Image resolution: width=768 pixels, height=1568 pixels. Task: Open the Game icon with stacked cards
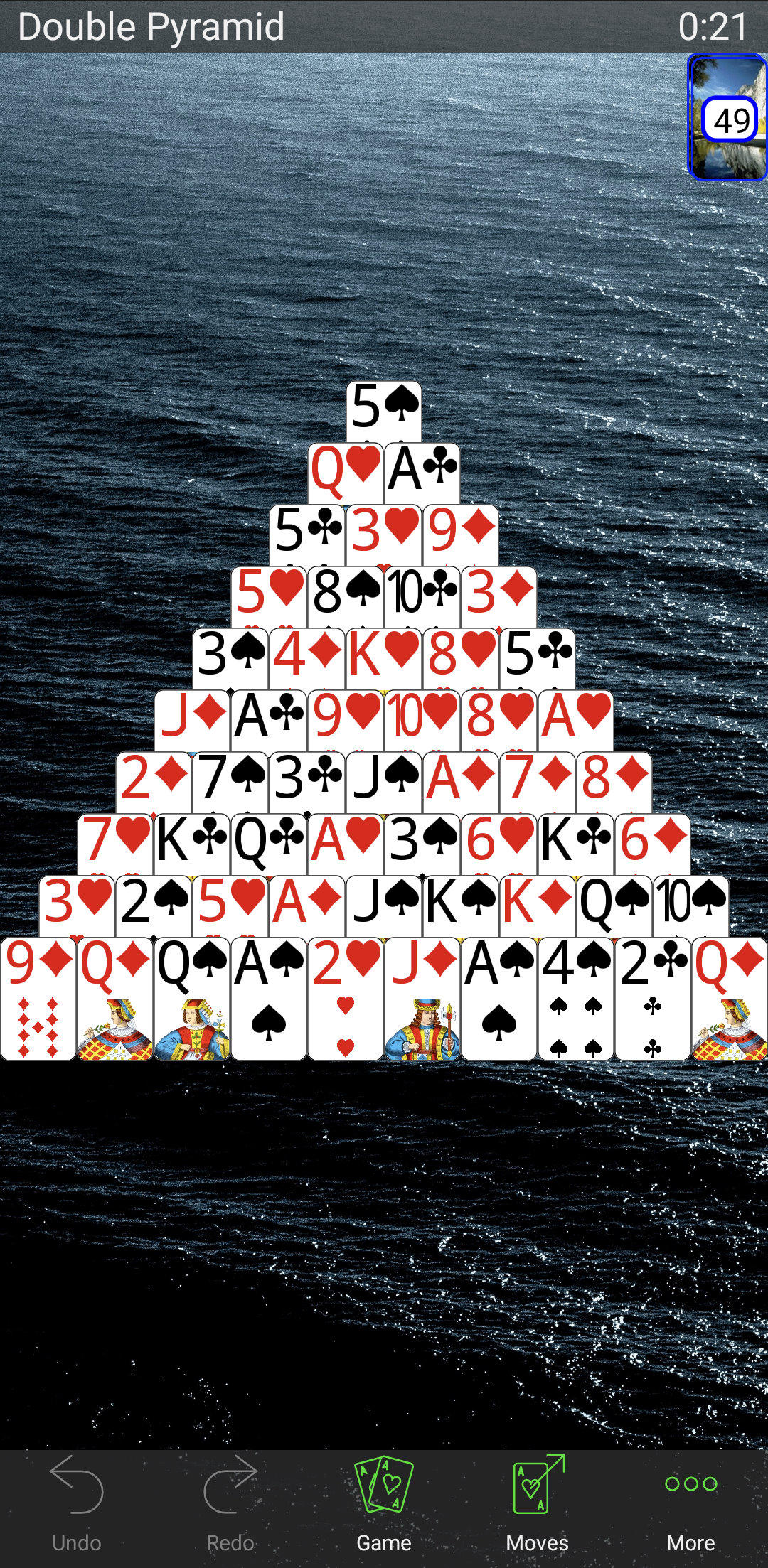[x=384, y=1484]
